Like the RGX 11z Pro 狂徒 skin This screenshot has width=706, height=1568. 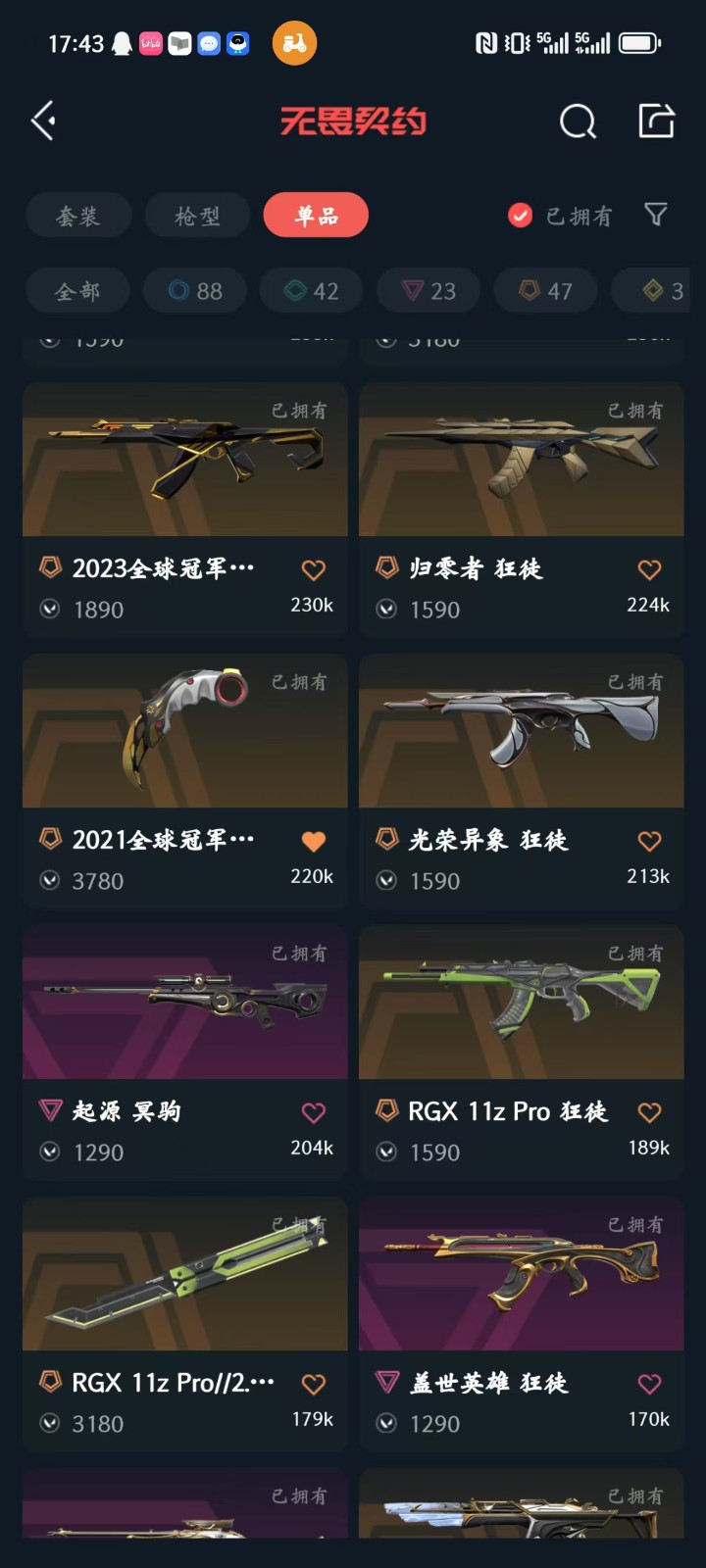tap(649, 1112)
